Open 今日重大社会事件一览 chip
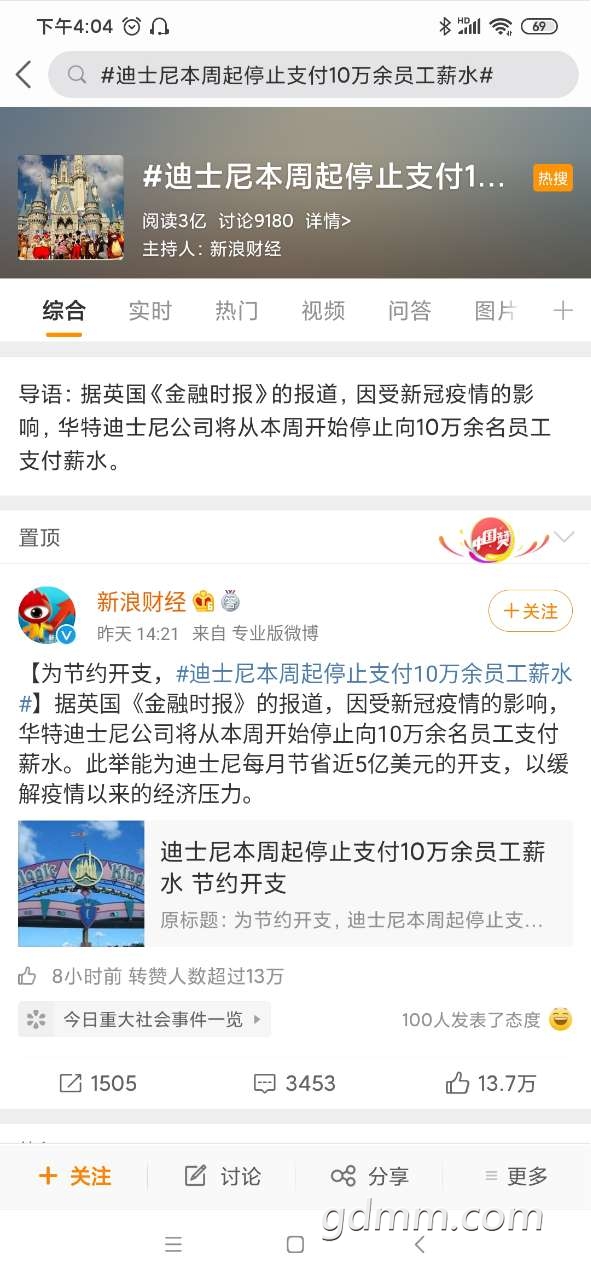The width and height of the screenshot is (591, 1280). 144,1019
